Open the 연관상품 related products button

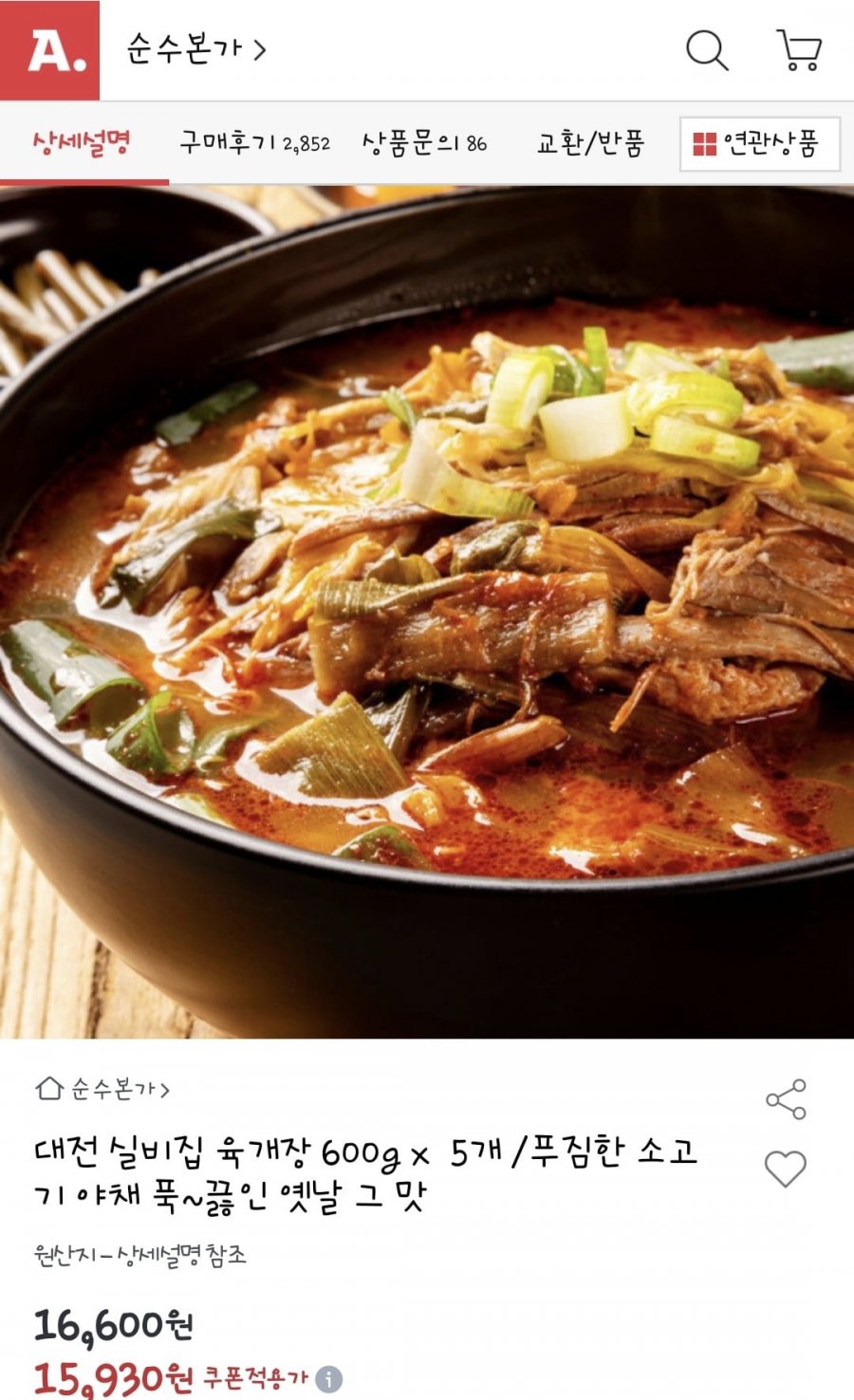click(759, 144)
